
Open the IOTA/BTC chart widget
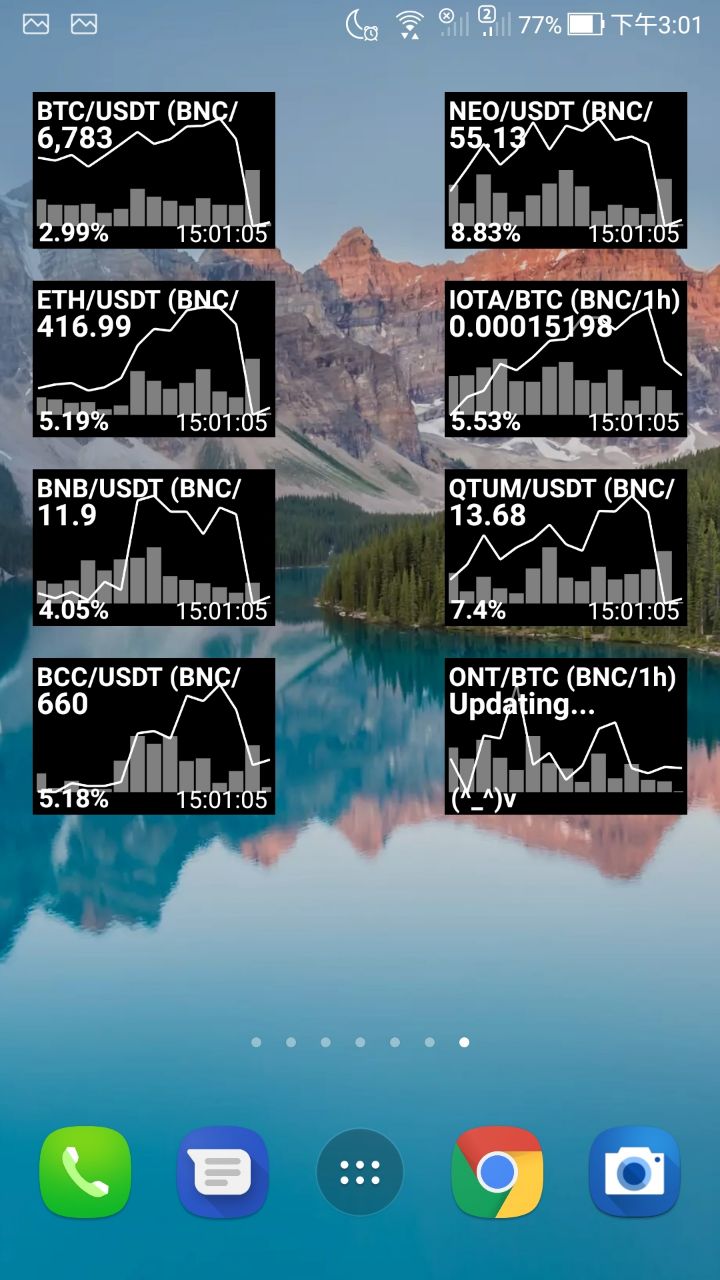click(566, 359)
